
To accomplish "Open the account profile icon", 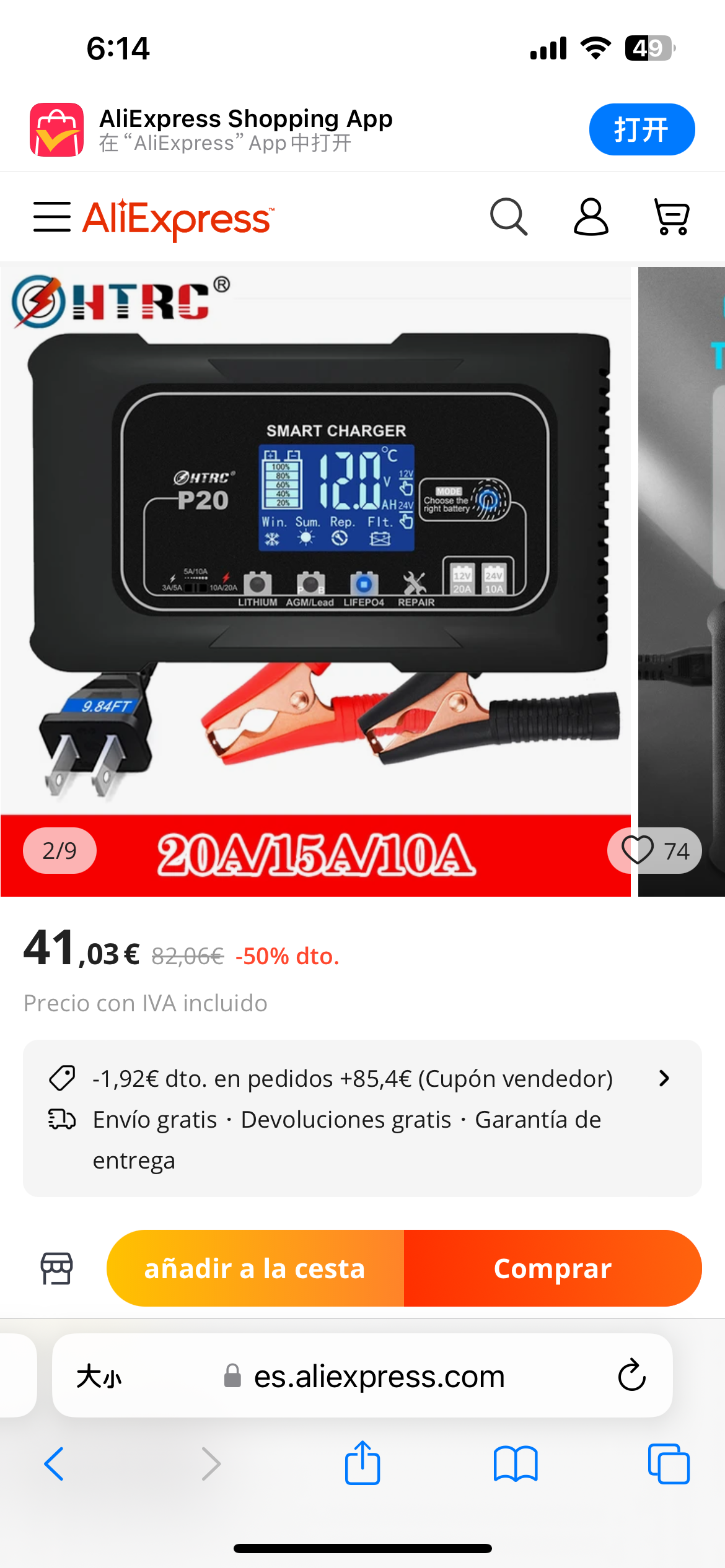I will 591,217.
